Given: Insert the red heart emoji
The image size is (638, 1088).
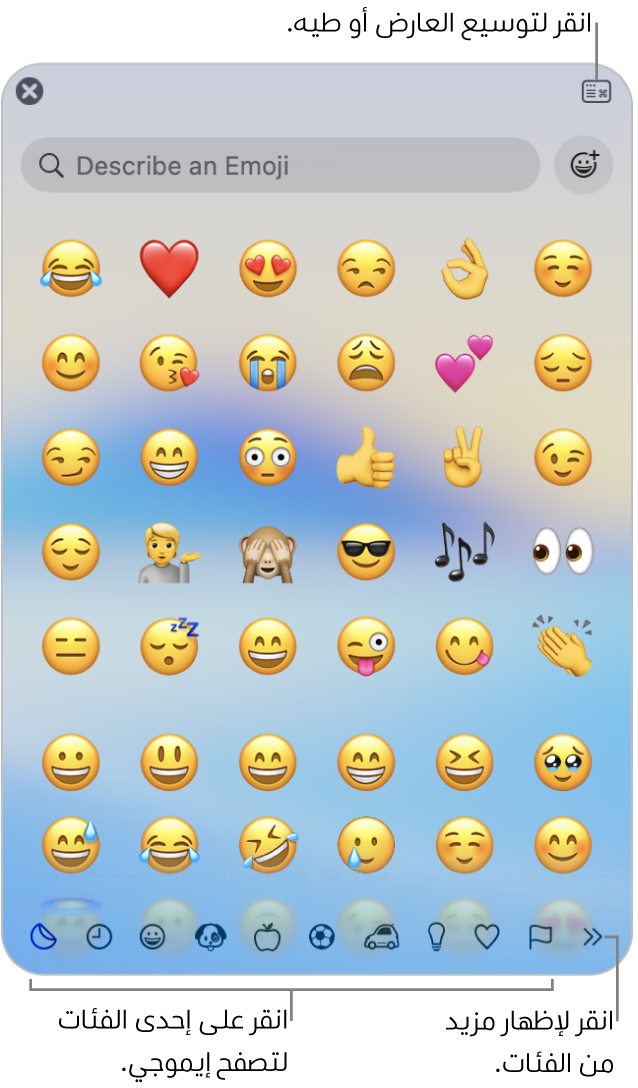Looking at the screenshot, I should point(169,269).
